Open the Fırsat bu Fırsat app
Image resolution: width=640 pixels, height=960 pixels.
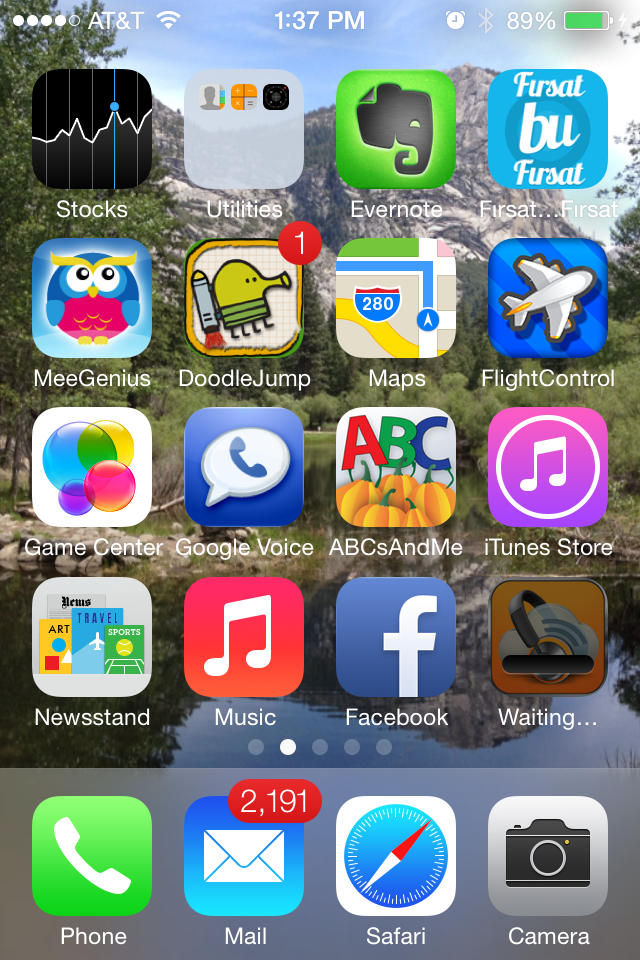[x=548, y=129]
